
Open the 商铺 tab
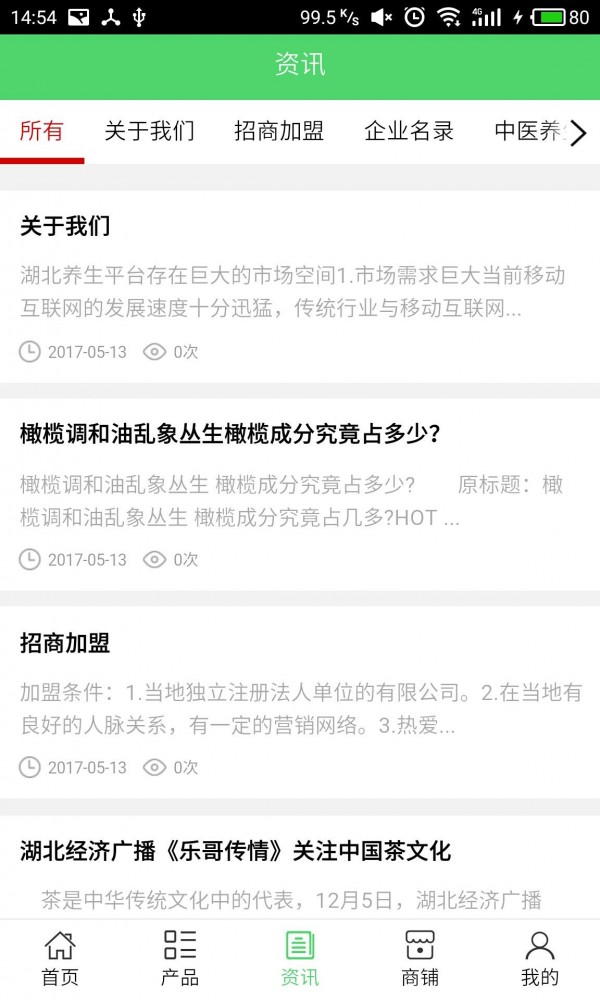tap(420, 958)
